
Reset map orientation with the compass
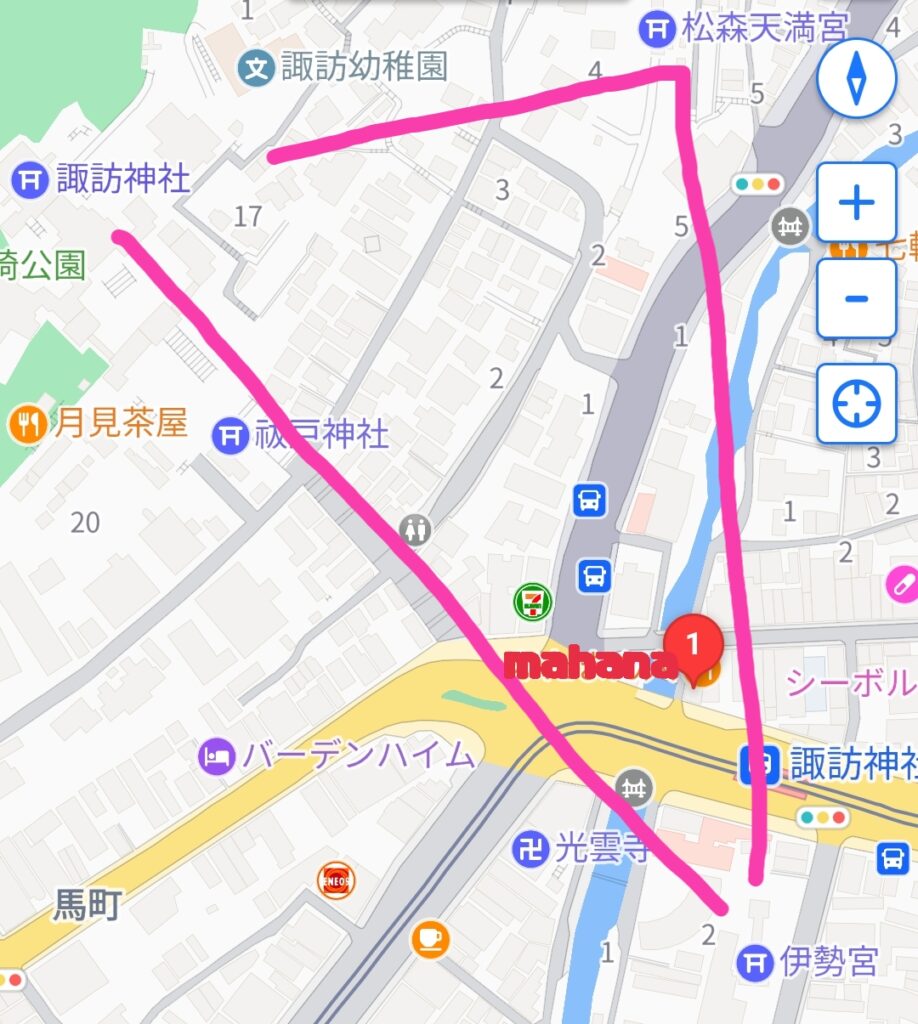point(856,81)
